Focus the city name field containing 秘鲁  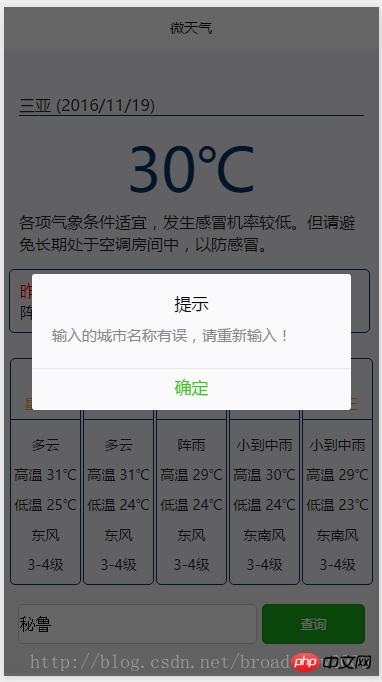pyautogui.click(x=137, y=624)
